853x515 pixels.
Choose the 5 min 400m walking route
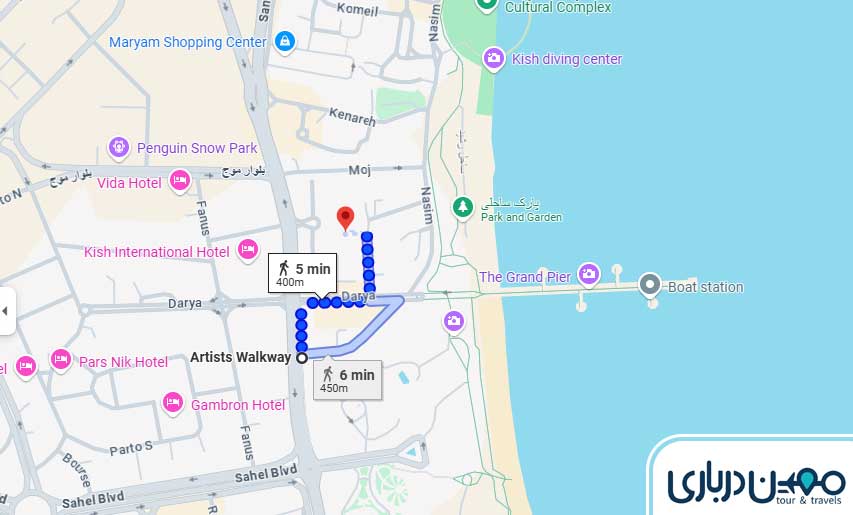[x=303, y=272]
